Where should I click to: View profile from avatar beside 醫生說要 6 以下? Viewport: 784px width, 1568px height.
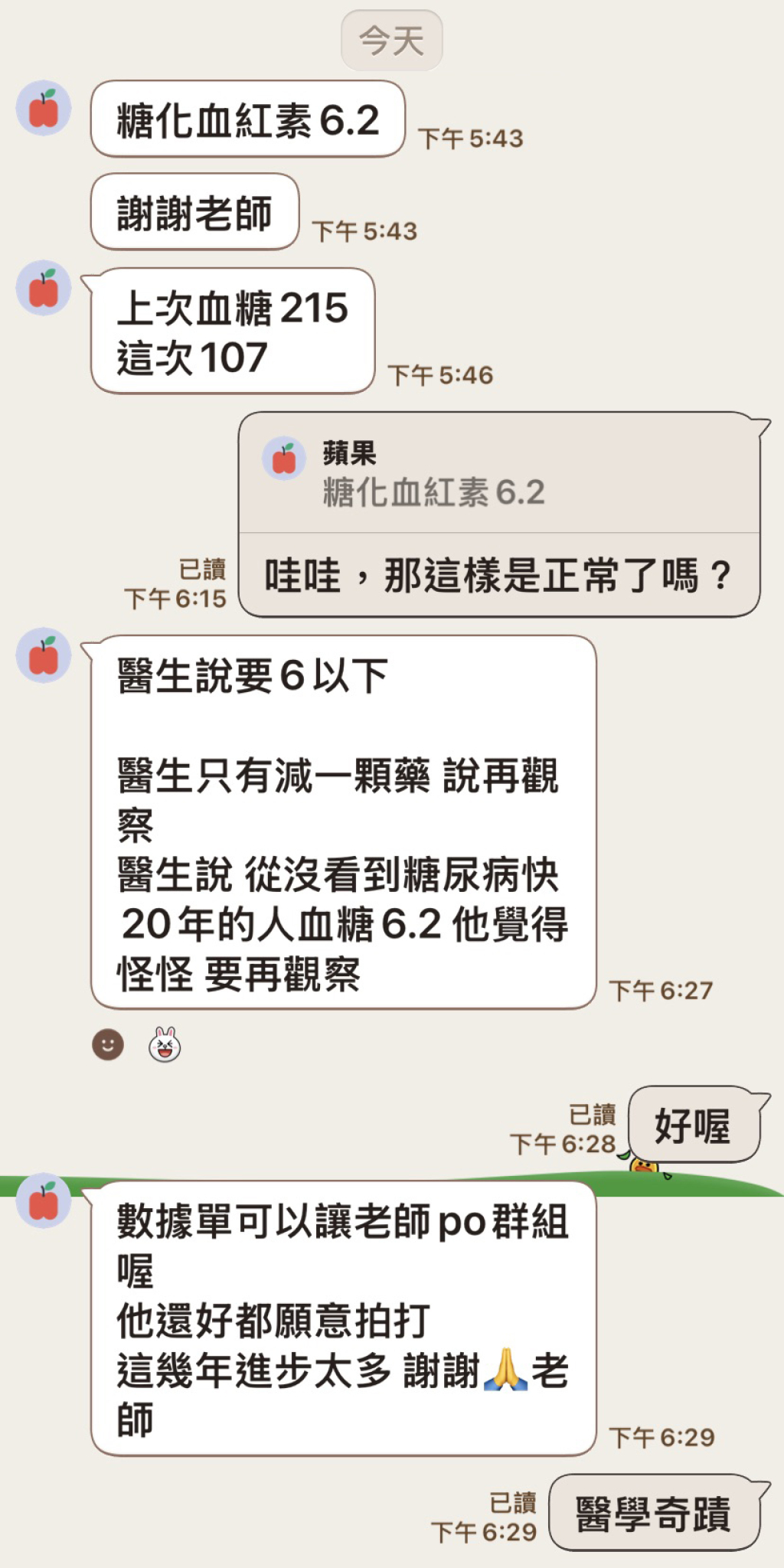(44, 656)
